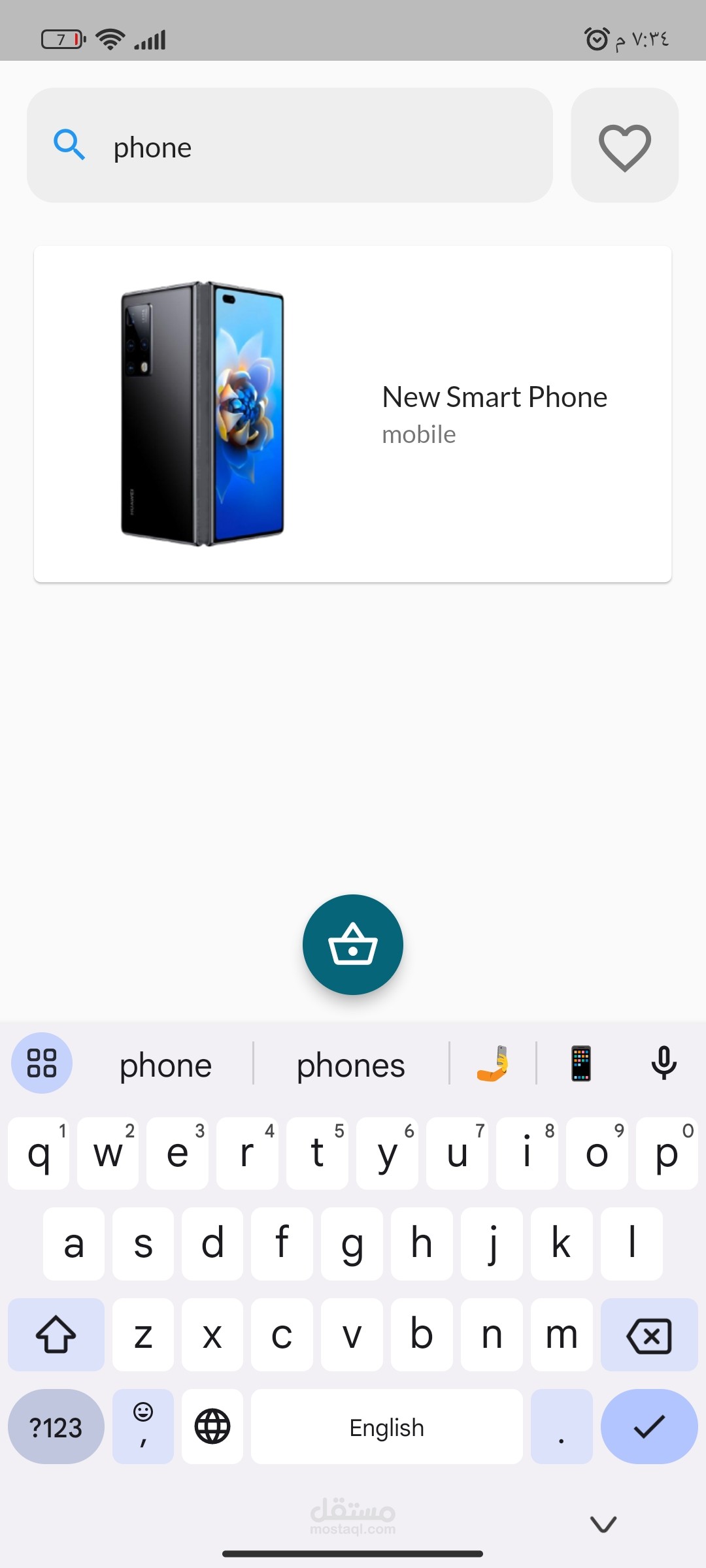Open the favorites heart button
The width and height of the screenshot is (706, 1568).
click(625, 145)
